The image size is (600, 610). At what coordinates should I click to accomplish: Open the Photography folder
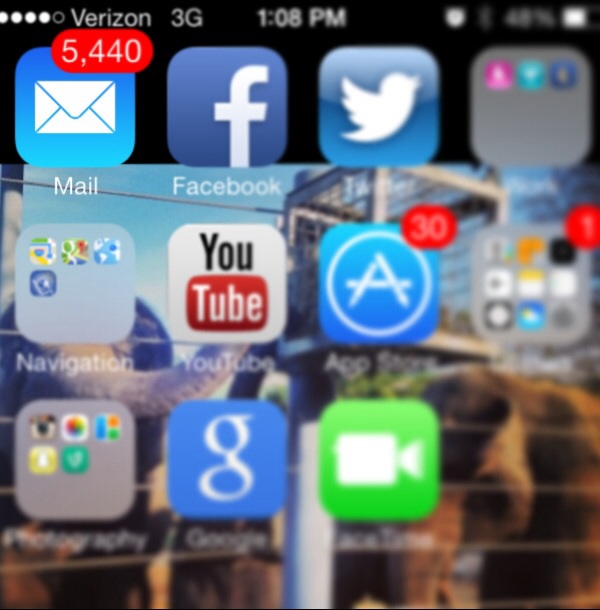75,460
